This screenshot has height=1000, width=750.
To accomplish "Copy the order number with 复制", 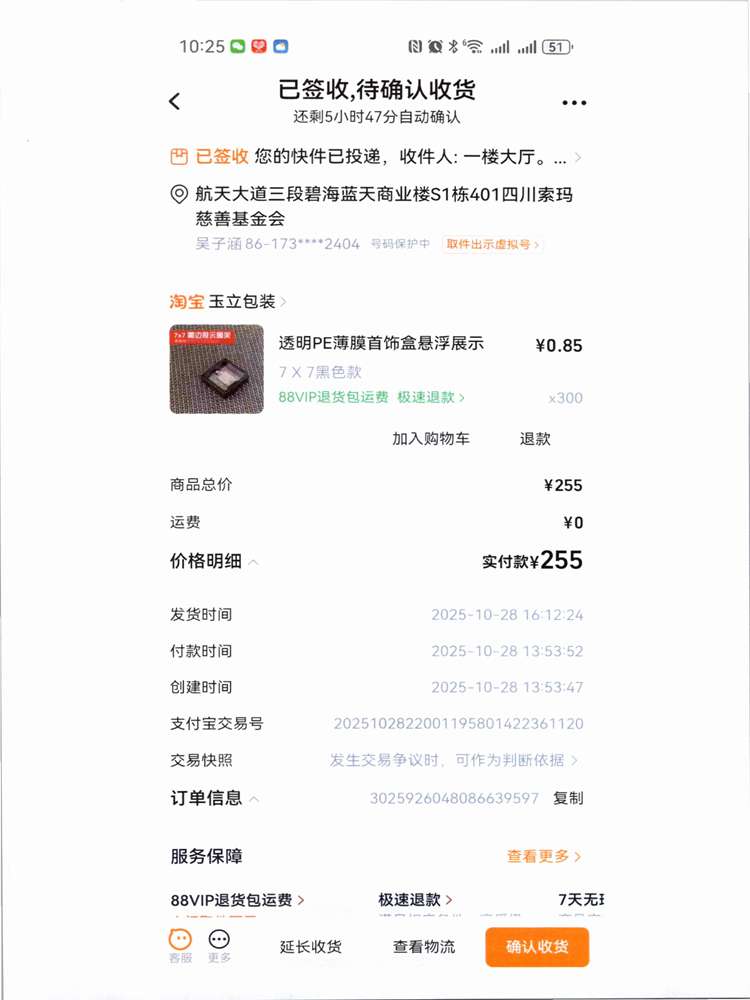I will click(568, 798).
